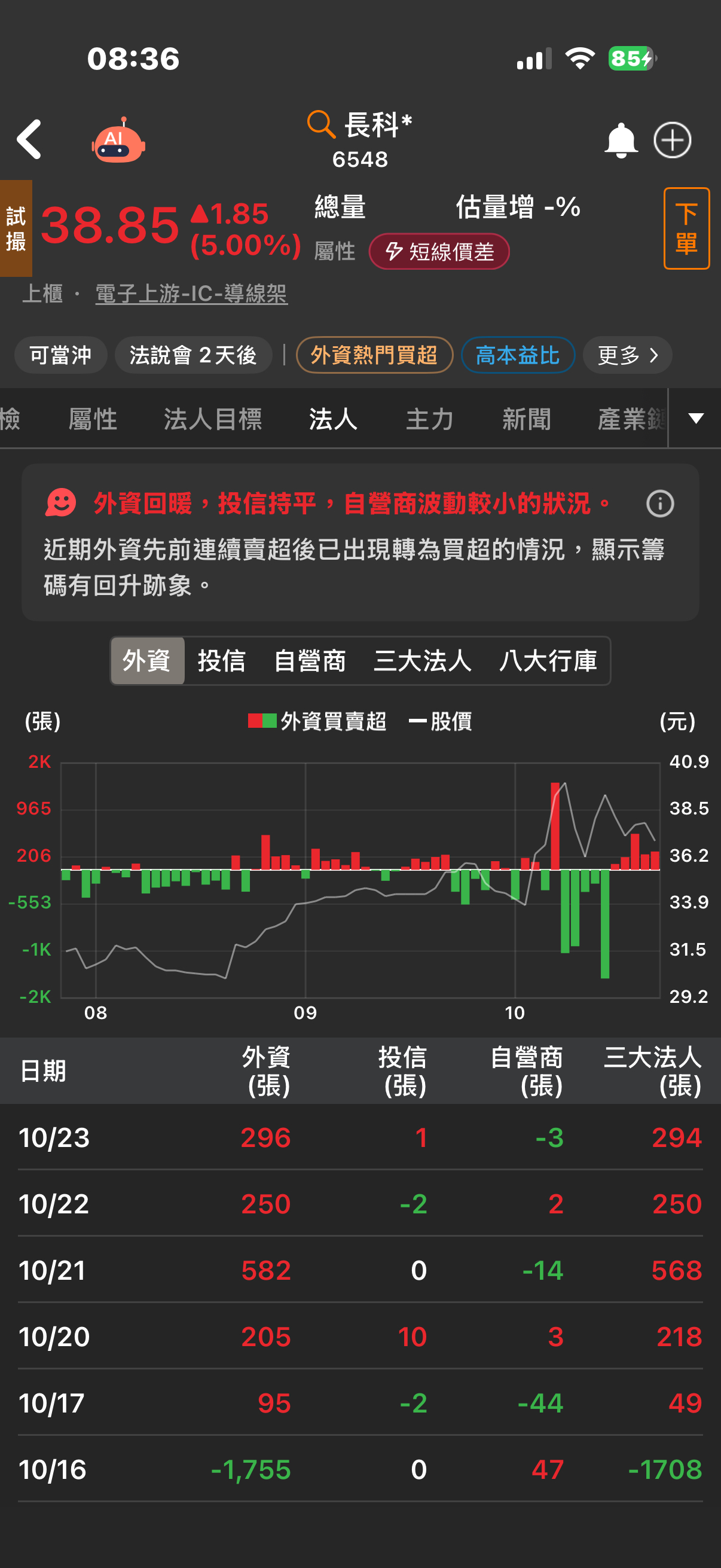Screen dimensions: 721x1568
Task: Open the AI robot assistant
Action: tap(118, 141)
